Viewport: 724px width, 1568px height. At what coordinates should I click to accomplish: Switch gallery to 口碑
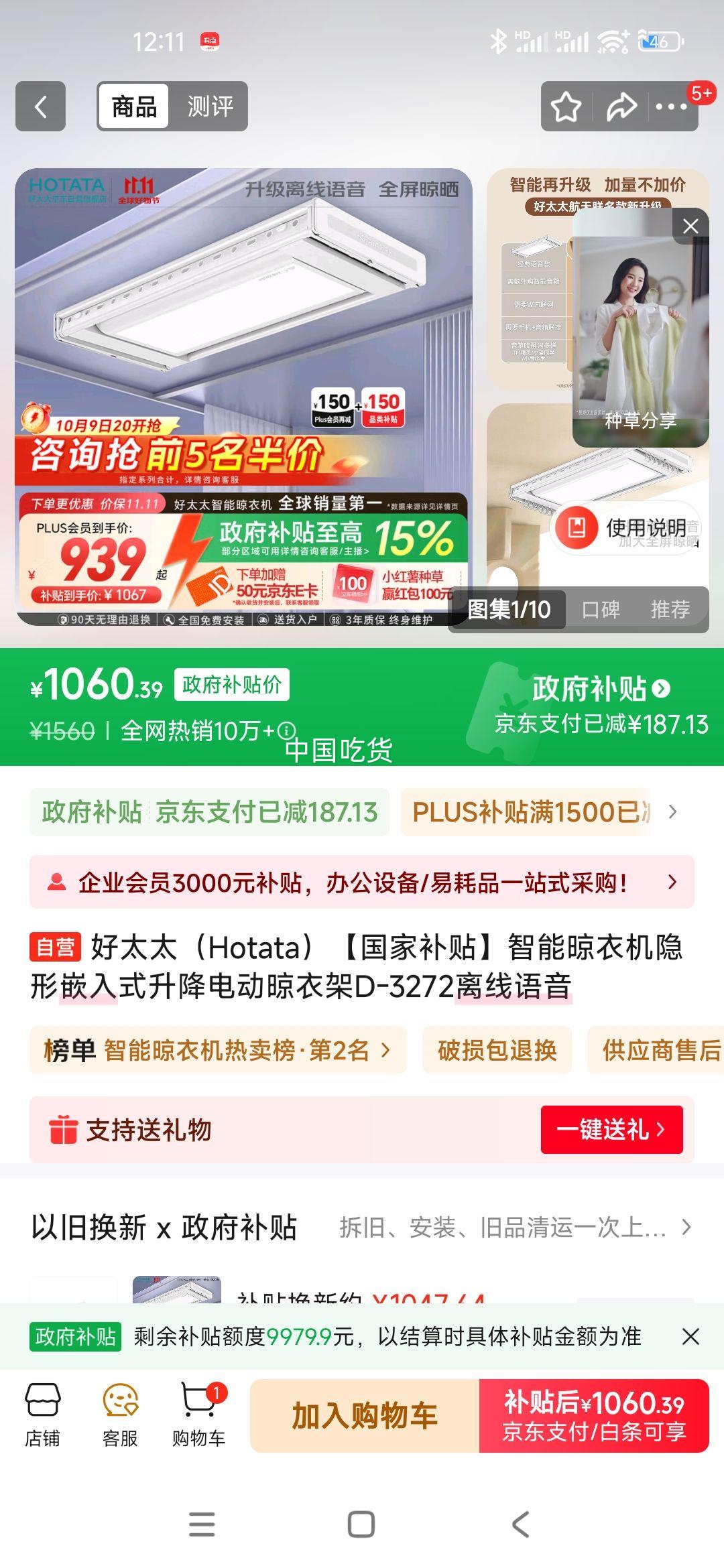click(601, 610)
